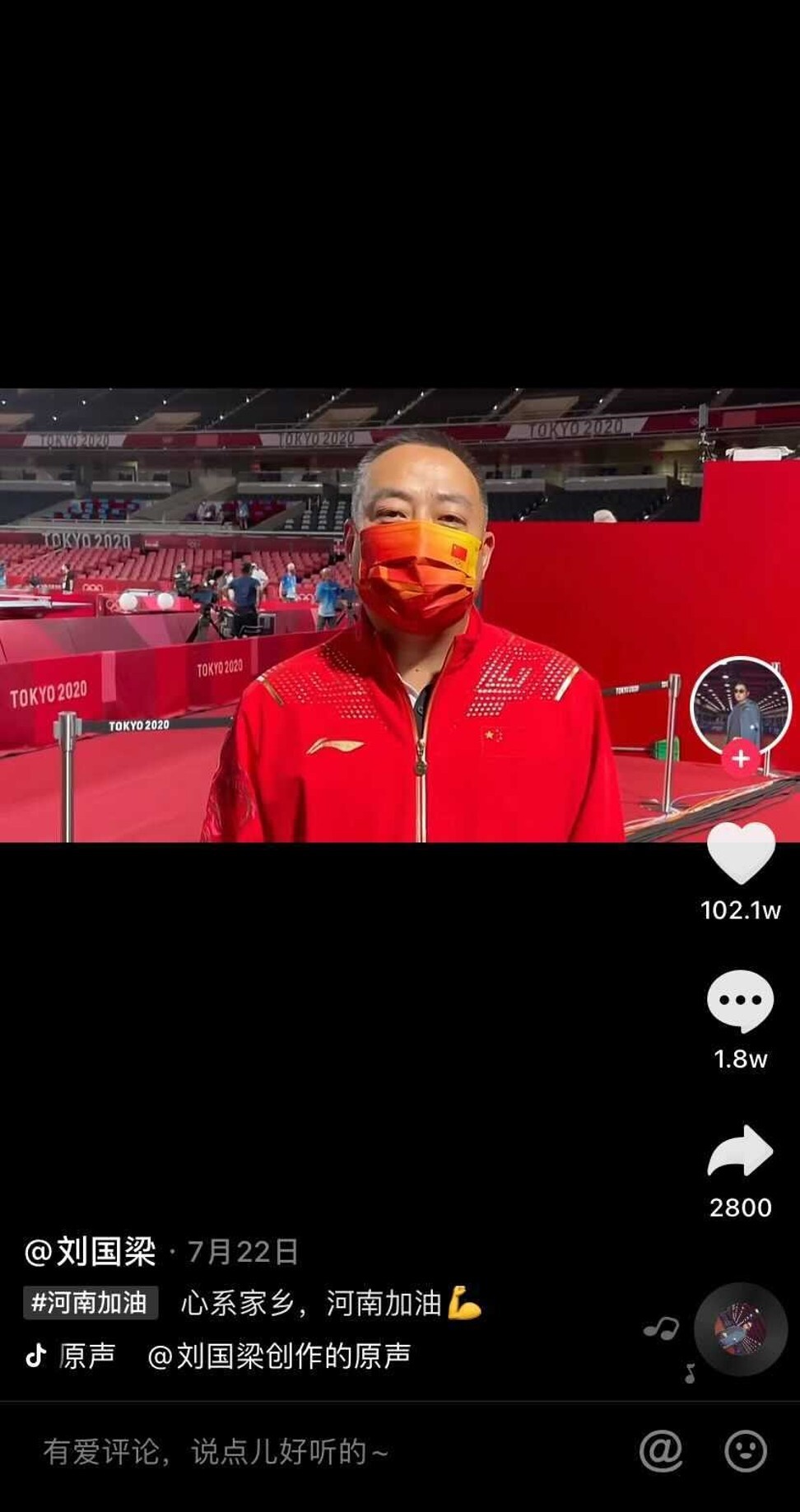
Task: Share the video via the arrow icon
Action: tap(741, 1151)
